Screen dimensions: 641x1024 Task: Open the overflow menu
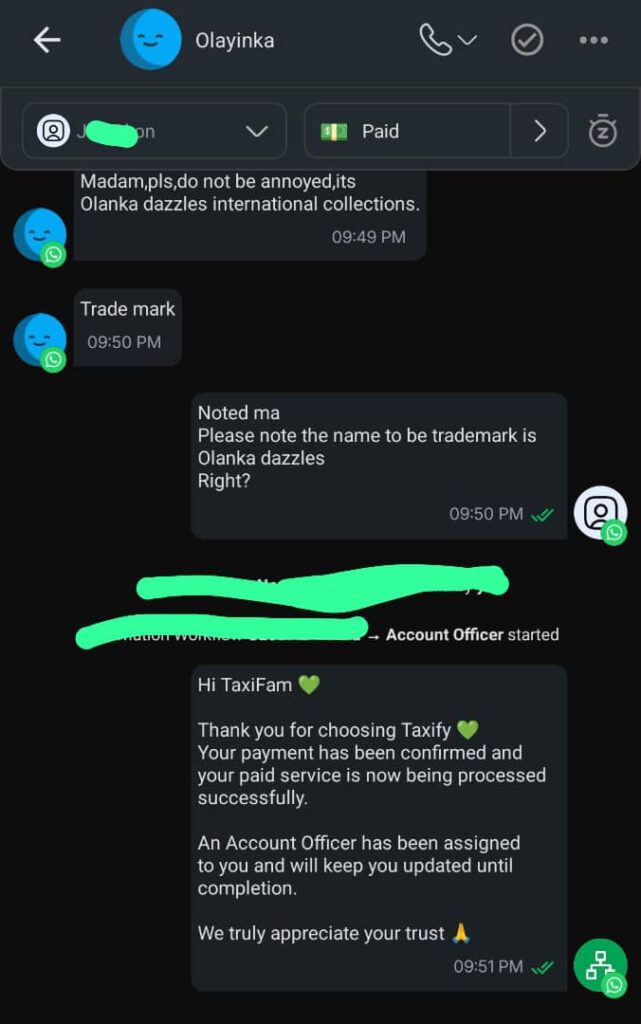click(x=593, y=40)
